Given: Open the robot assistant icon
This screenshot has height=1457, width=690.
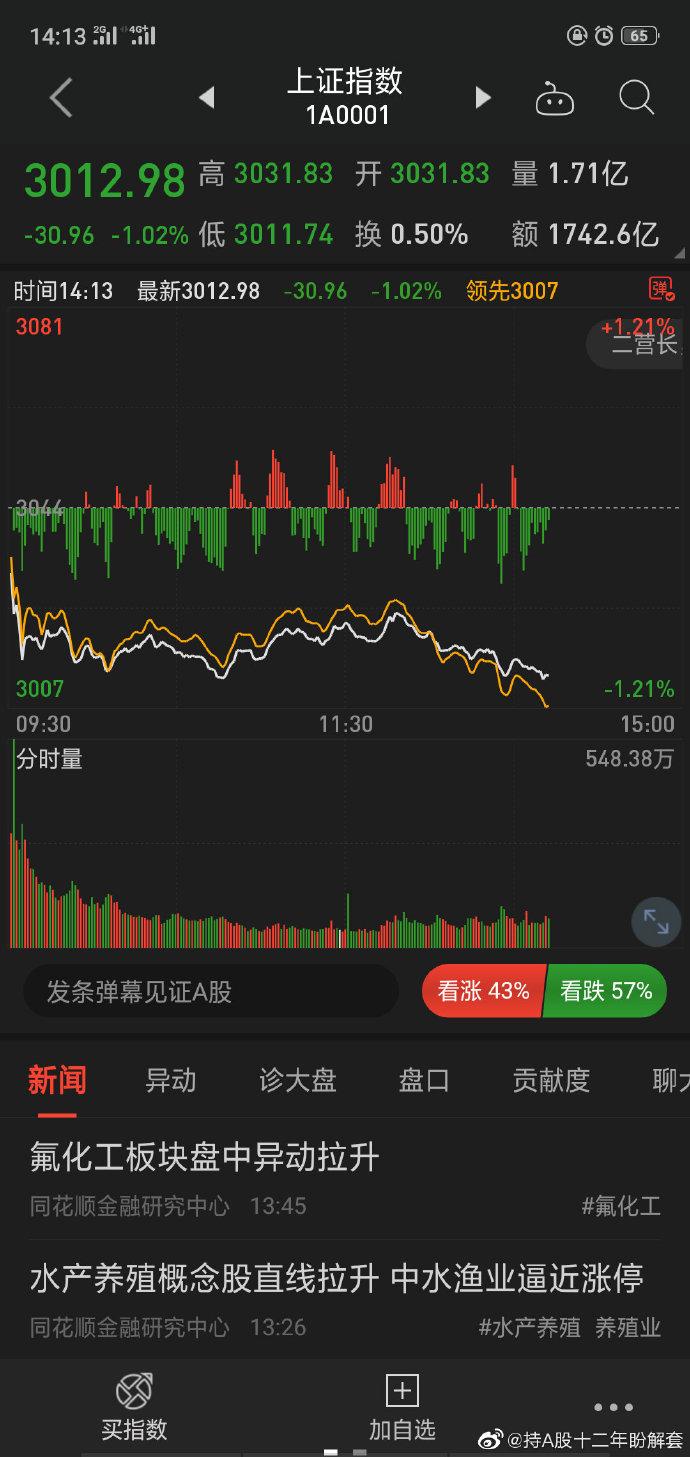Looking at the screenshot, I should click(x=554, y=99).
